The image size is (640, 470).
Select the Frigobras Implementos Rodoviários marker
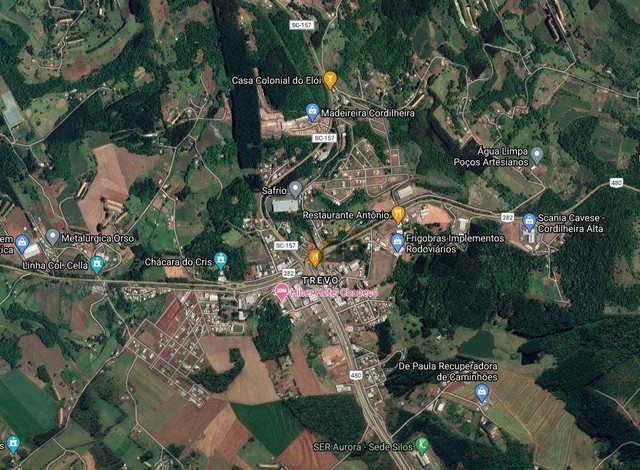click(x=397, y=241)
